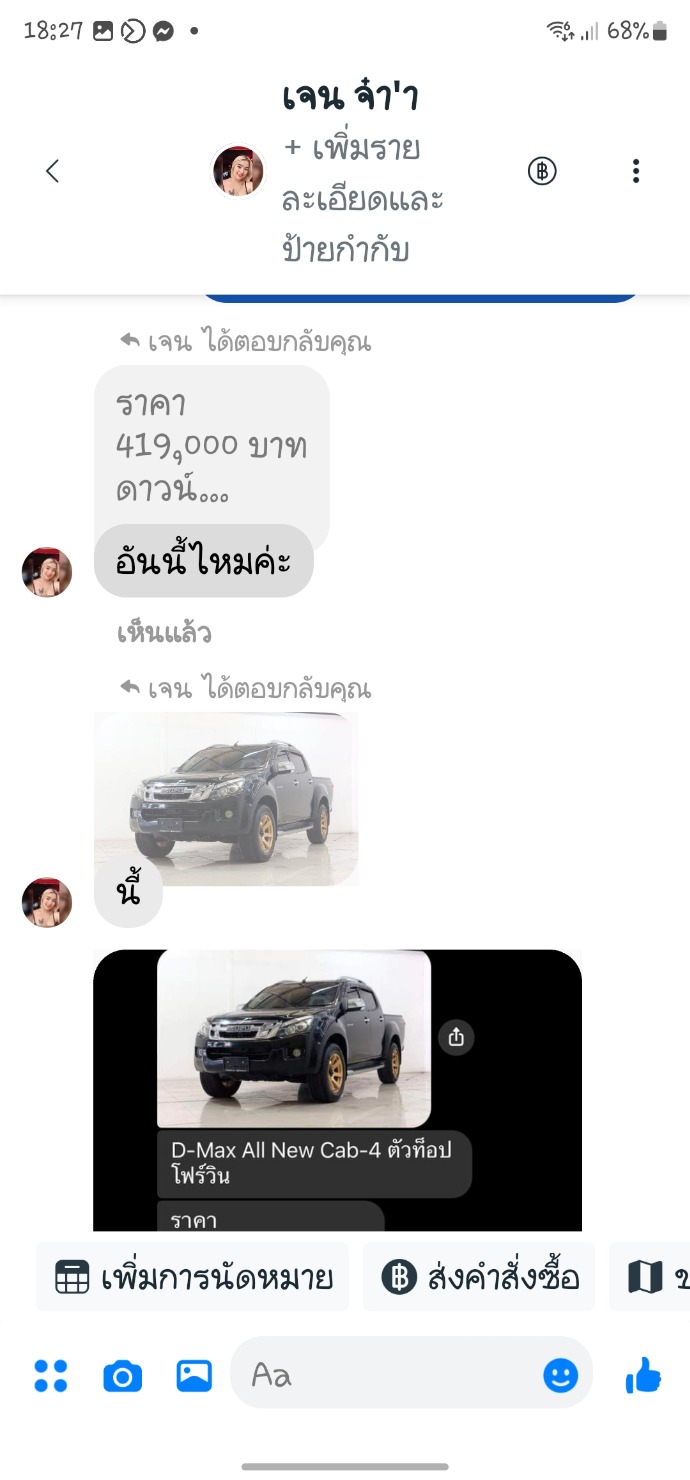690x1480 pixels.
Task: Open the emoji picker smiley
Action: coord(560,1376)
